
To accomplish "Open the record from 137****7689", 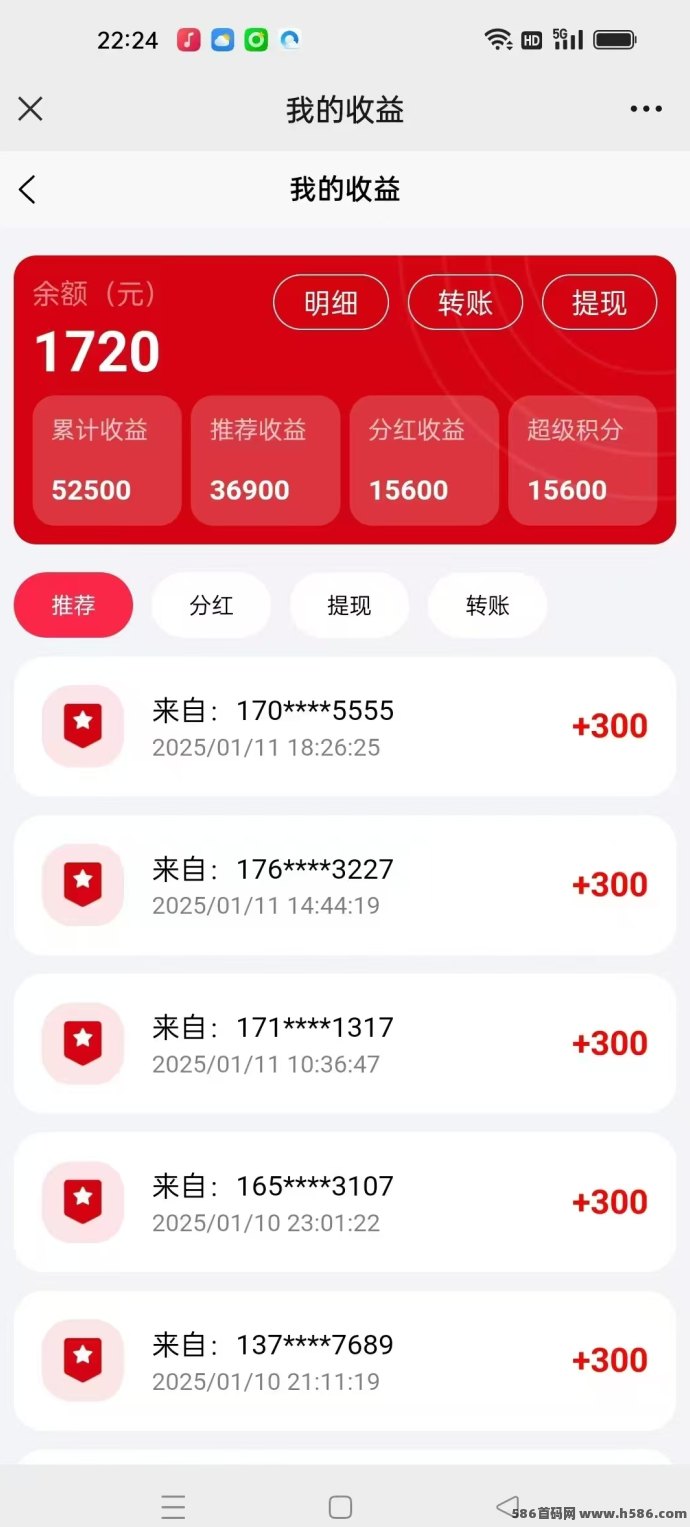I will pos(345,1361).
